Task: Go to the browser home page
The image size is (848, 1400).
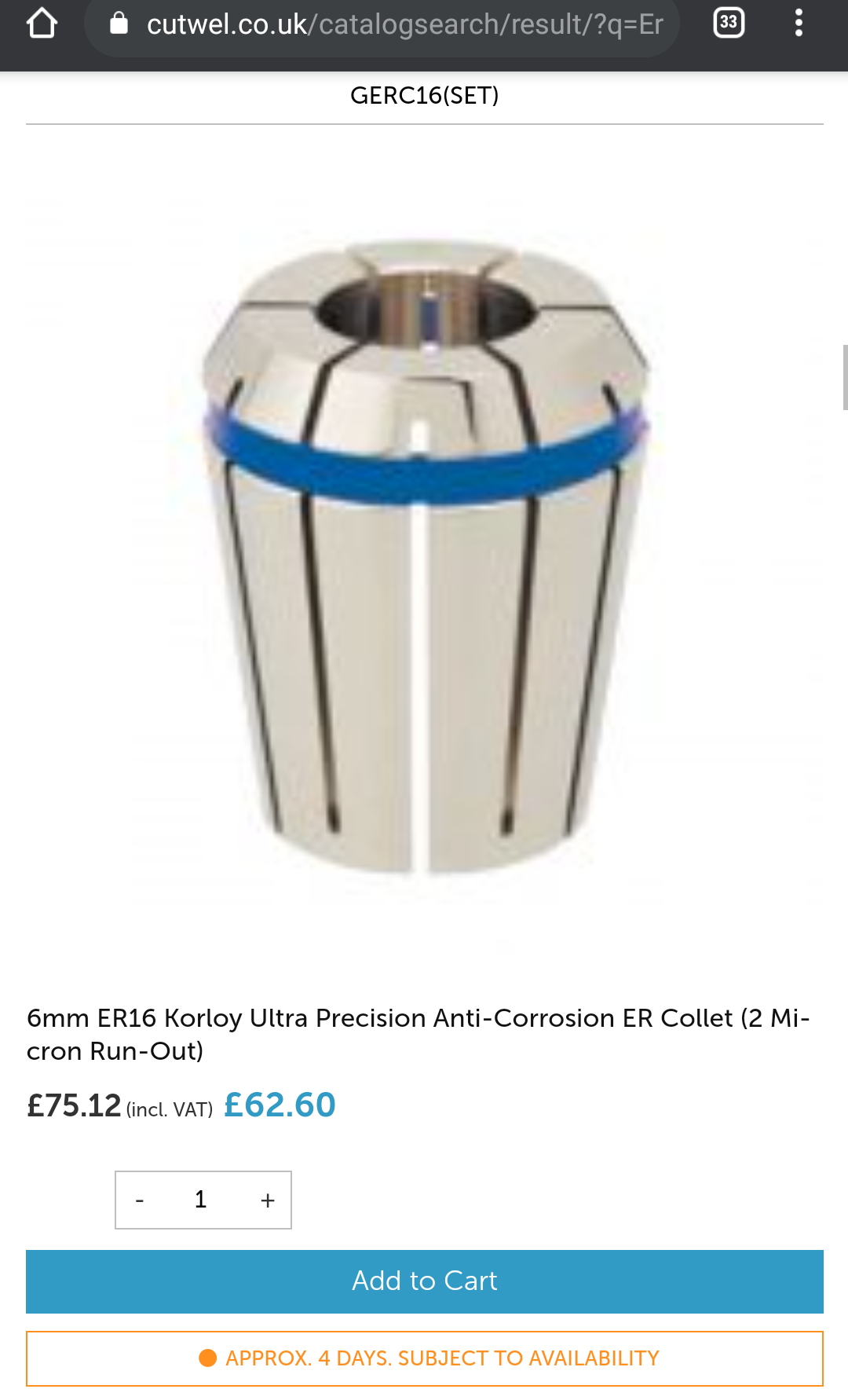Action: (x=42, y=24)
